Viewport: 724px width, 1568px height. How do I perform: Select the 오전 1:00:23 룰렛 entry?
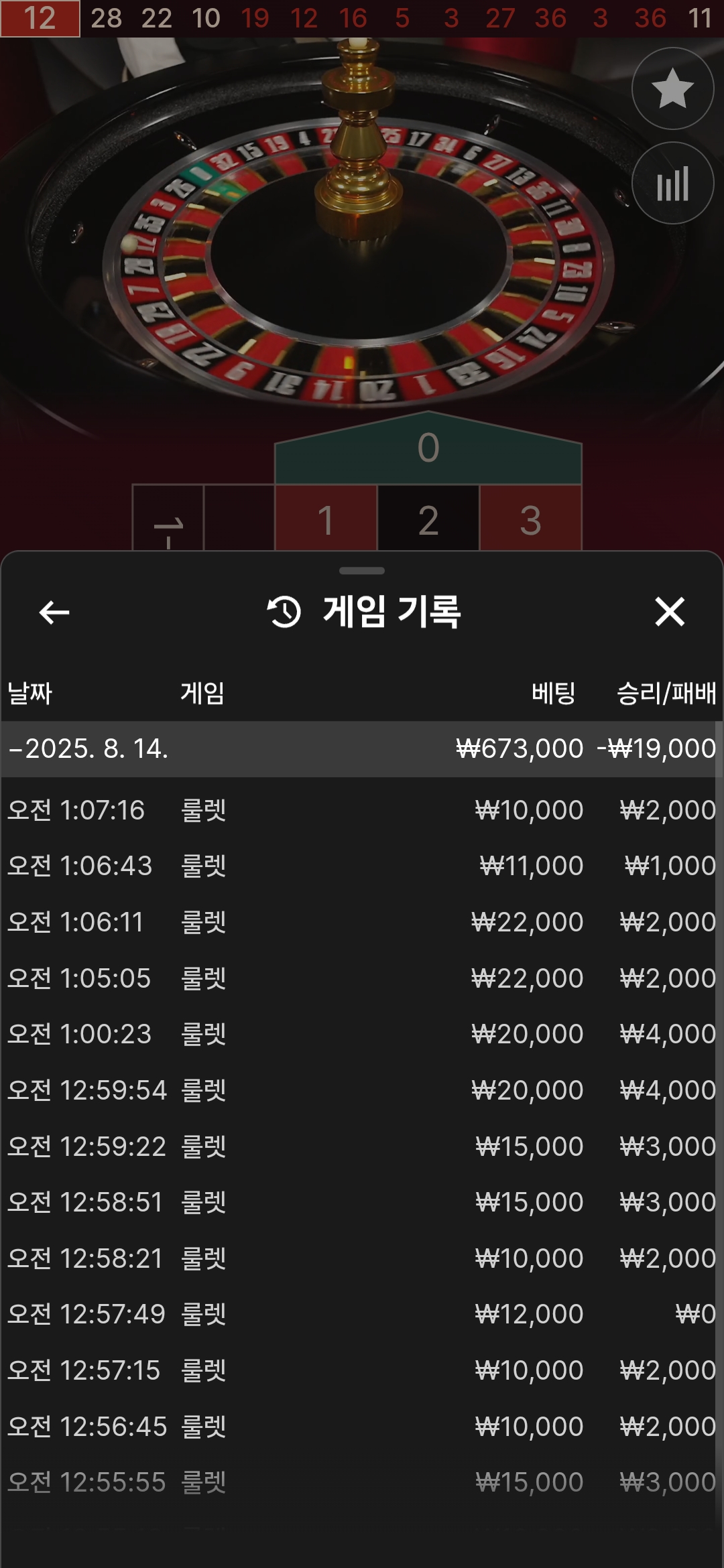[x=362, y=1034]
